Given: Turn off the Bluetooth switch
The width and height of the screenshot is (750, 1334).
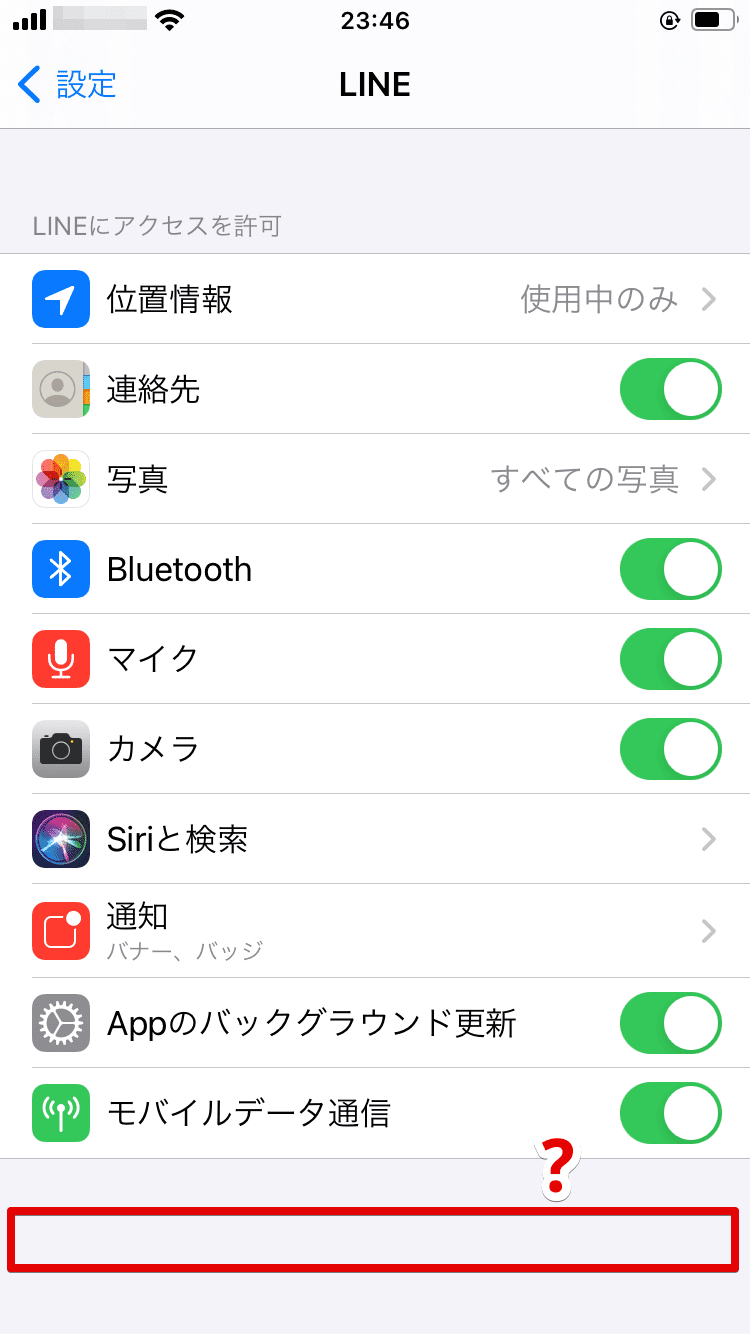Looking at the screenshot, I should pyautogui.click(x=670, y=568).
